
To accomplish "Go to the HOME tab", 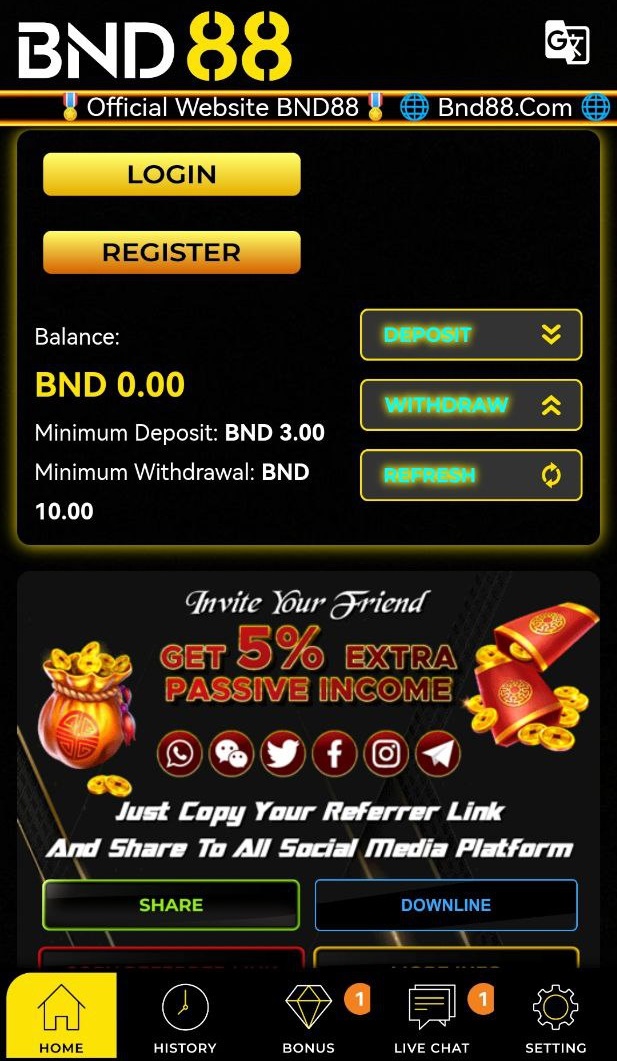I will coord(61,1018).
